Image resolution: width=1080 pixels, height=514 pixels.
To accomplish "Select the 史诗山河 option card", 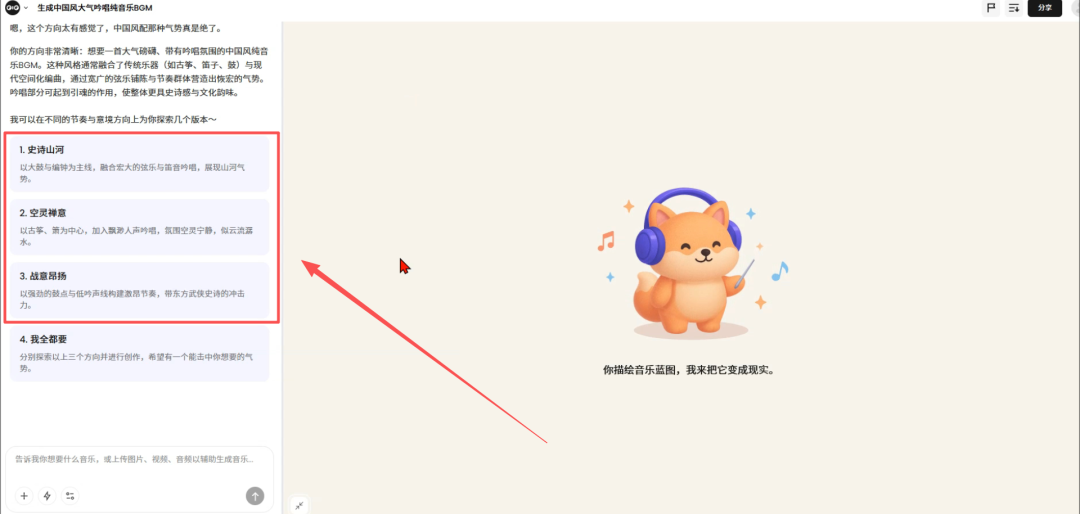I will click(x=140, y=164).
